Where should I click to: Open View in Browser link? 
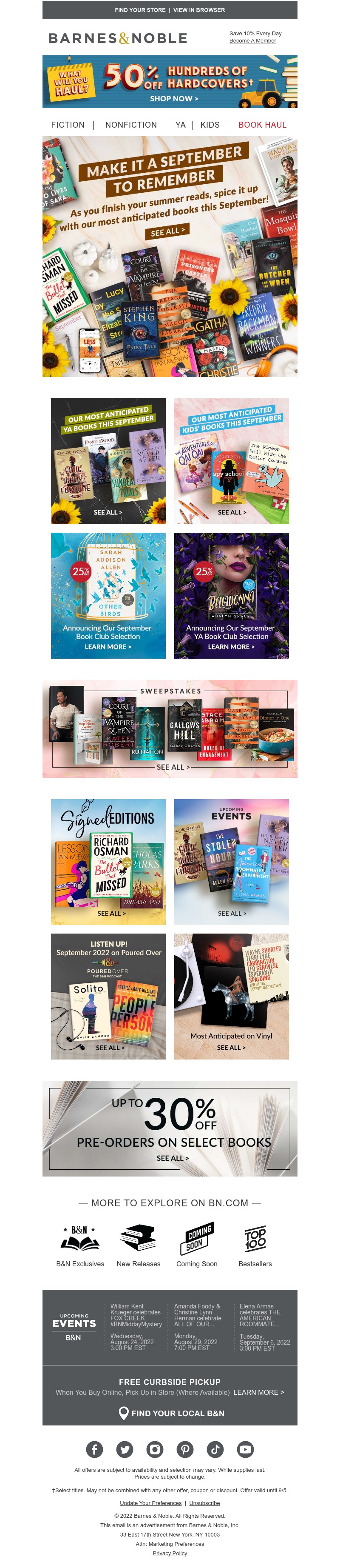coord(199,10)
